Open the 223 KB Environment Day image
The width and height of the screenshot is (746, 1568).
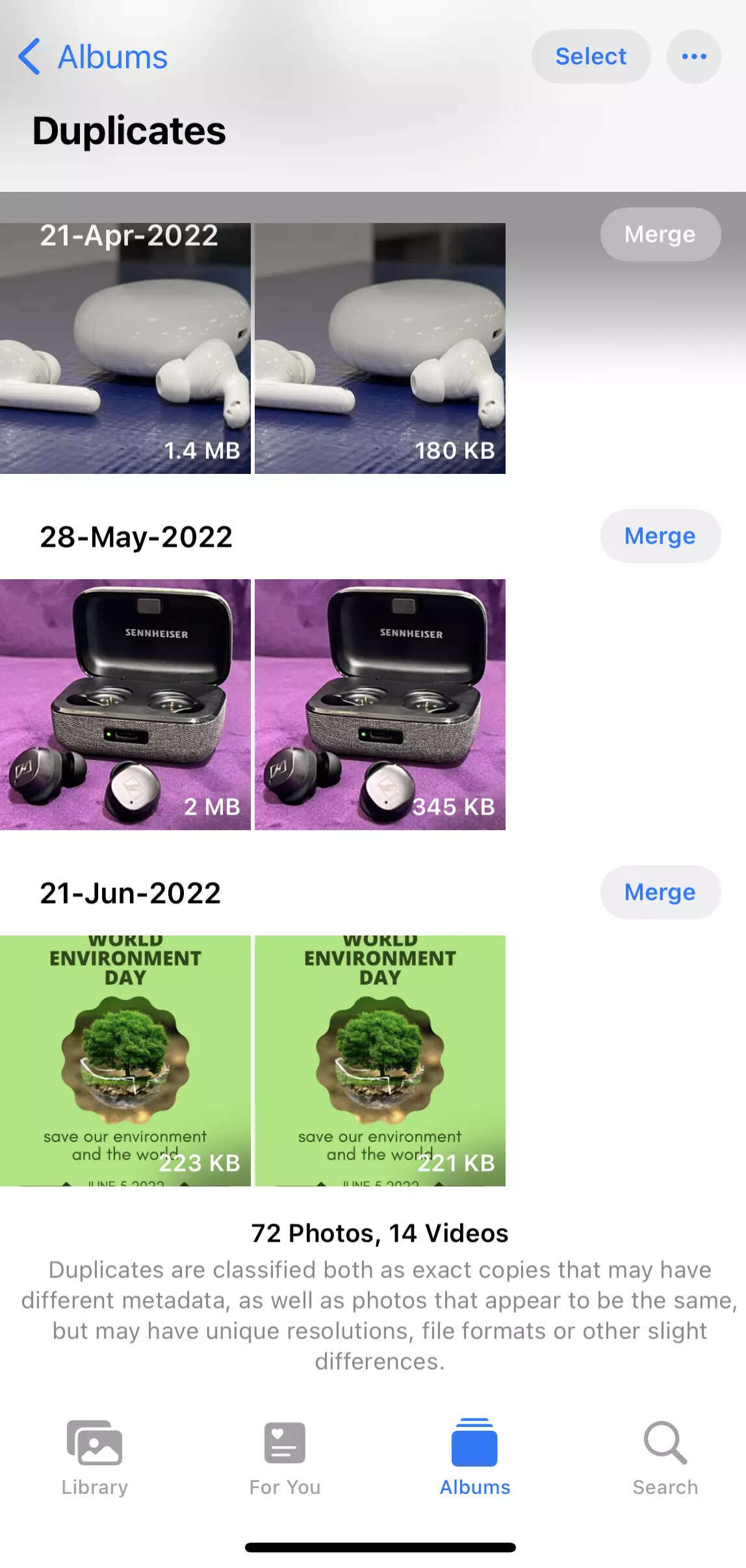[x=125, y=1060]
